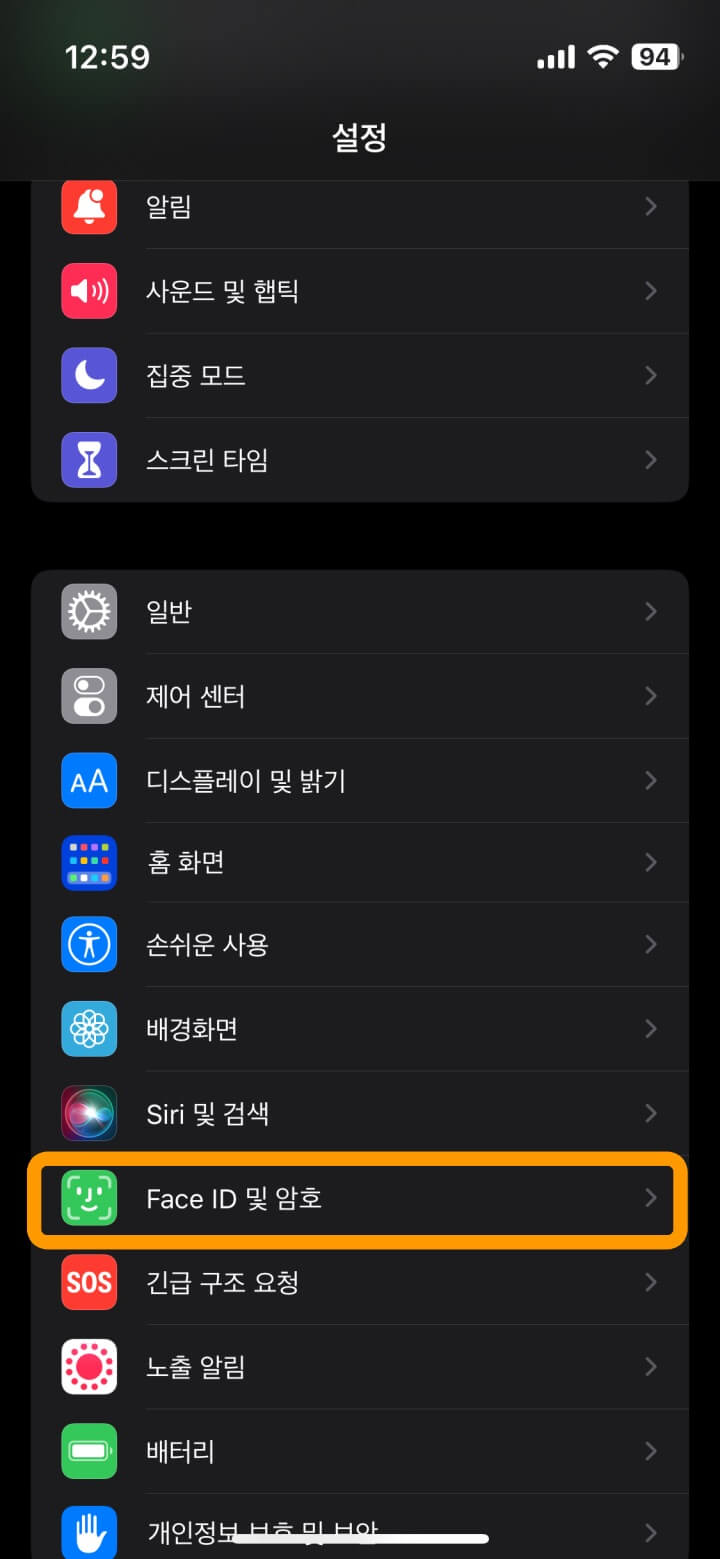This screenshot has width=720, height=1559.
Task: Tap the battery percentage indicator
Action: (655, 57)
